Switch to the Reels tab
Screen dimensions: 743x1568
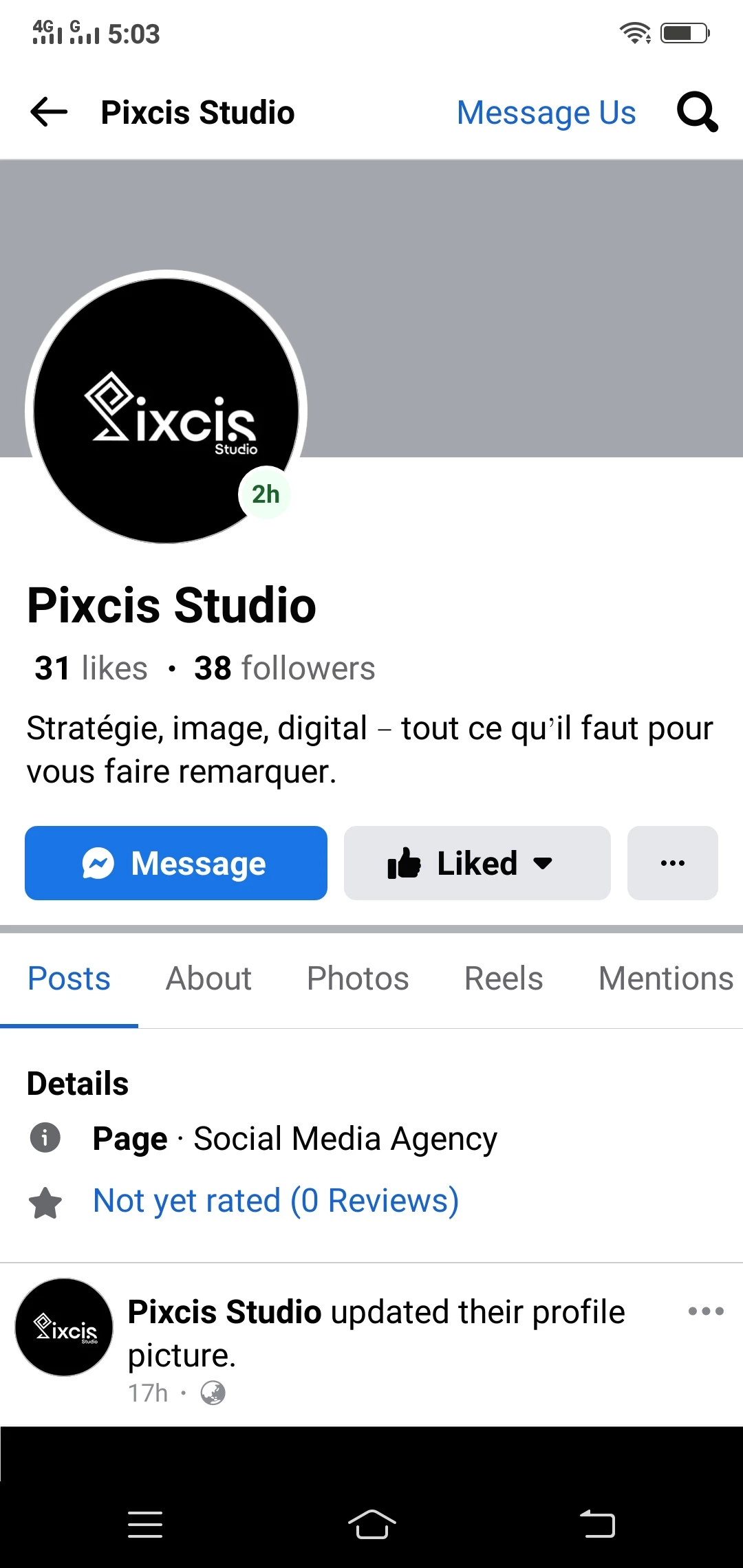tap(504, 979)
